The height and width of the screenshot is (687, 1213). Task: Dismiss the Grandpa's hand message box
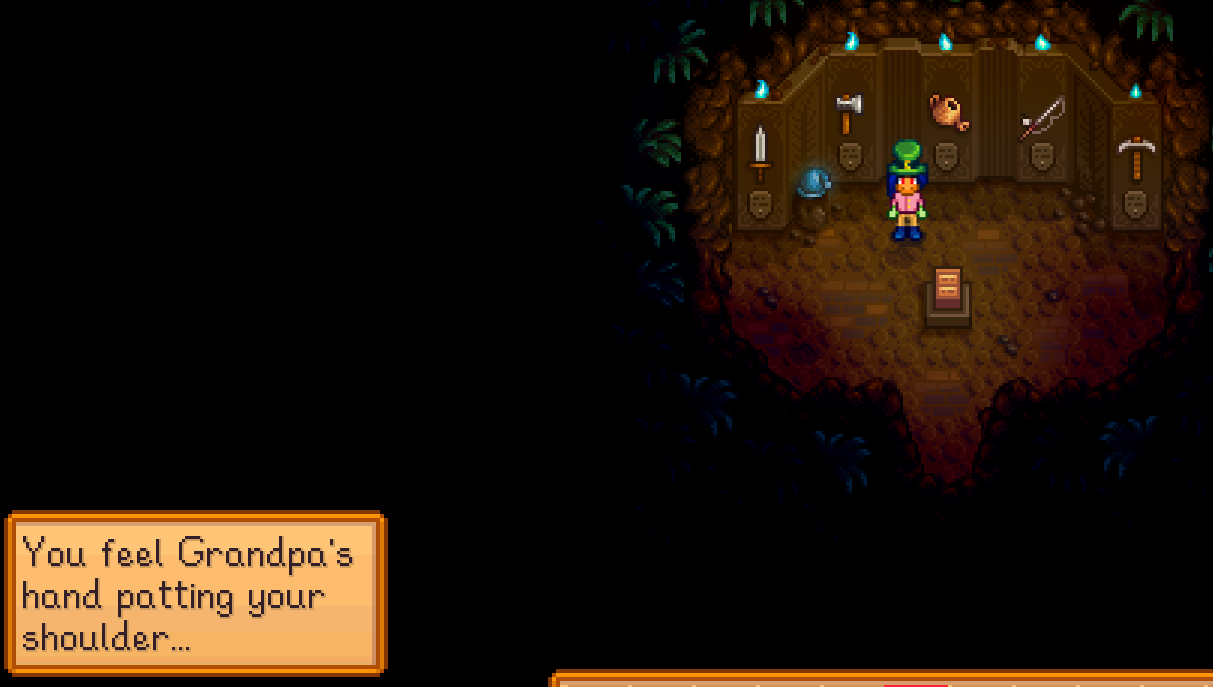(195, 593)
